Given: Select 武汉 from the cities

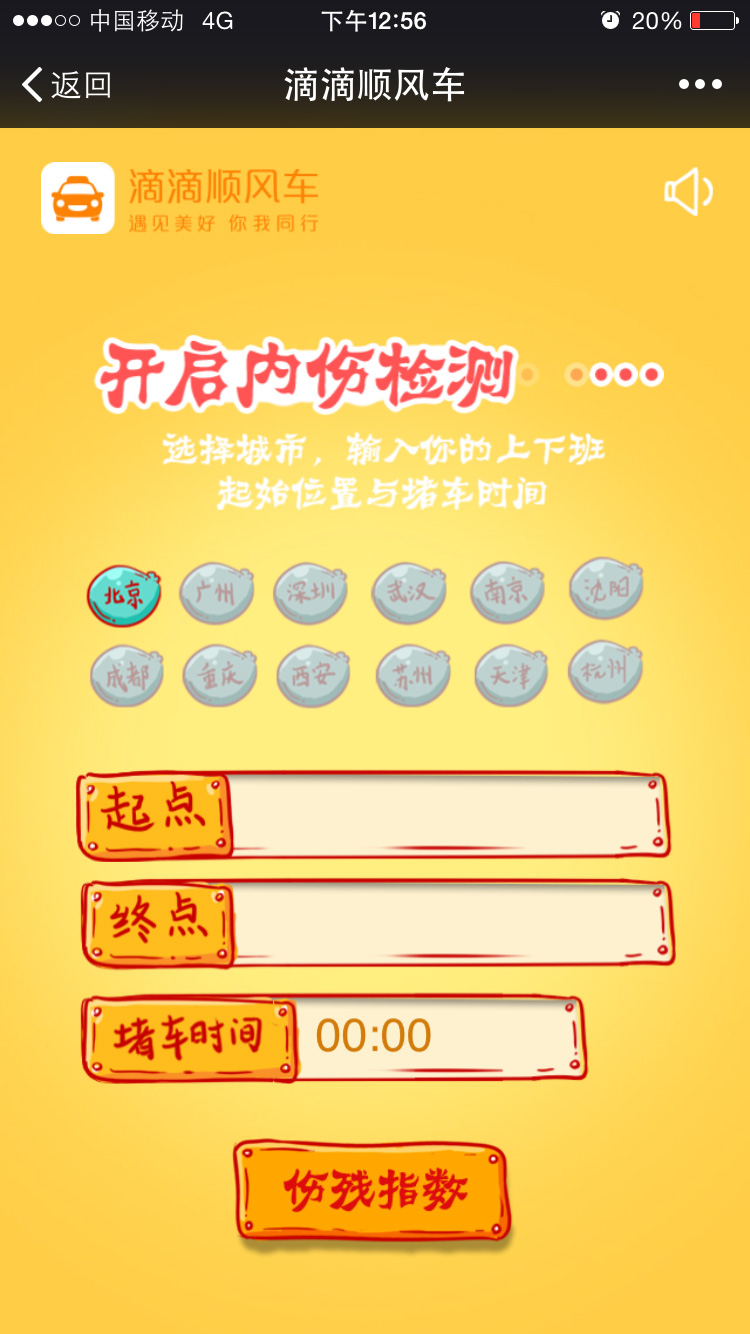Looking at the screenshot, I should coord(409,591).
